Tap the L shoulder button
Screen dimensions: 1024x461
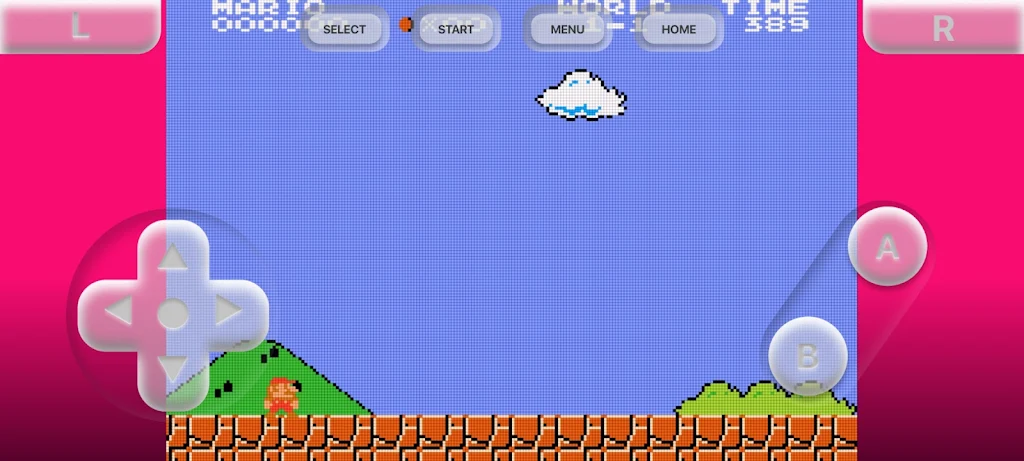[x=80, y=27]
